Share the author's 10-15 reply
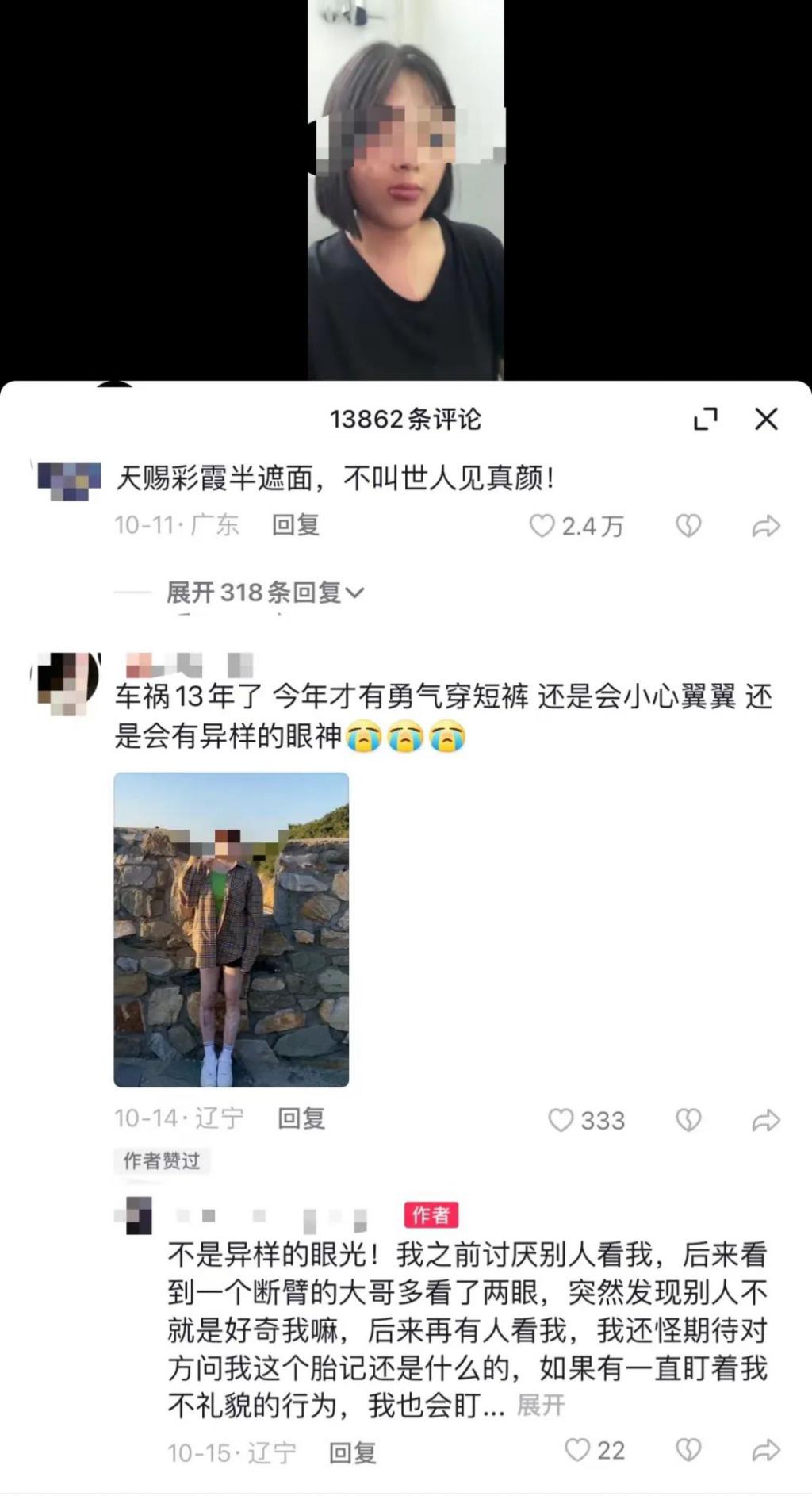The width and height of the screenshot is (812, 1496). point(766,1451)
